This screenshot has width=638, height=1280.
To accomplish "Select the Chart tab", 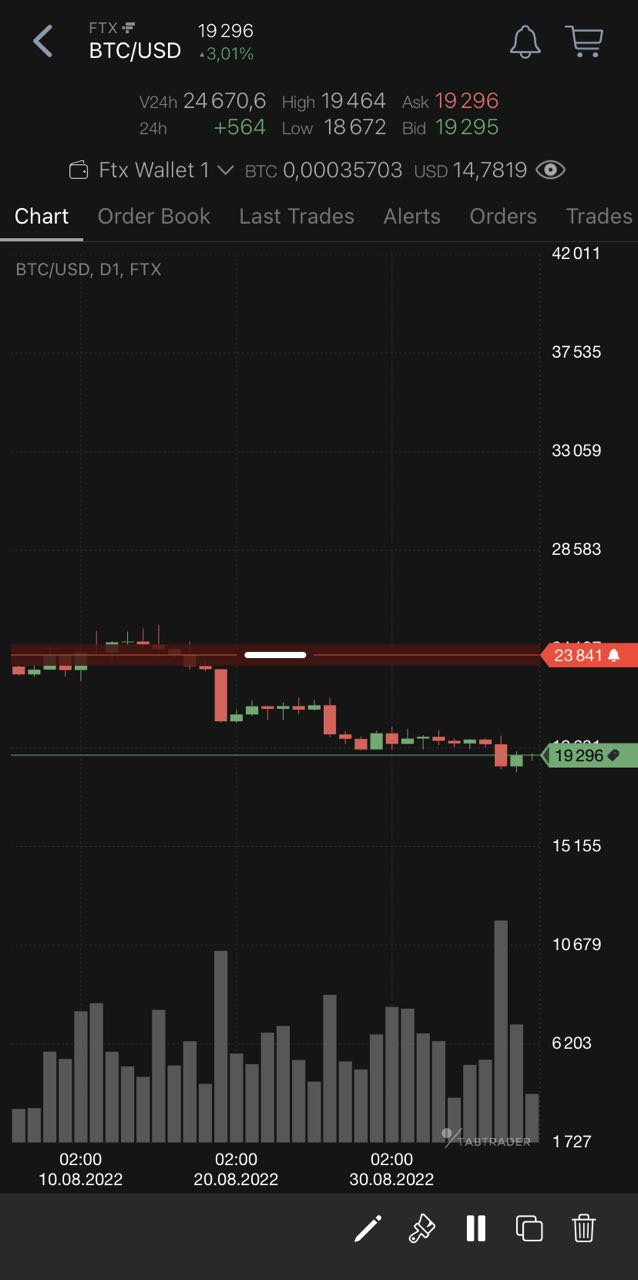I will click(42, 216).
